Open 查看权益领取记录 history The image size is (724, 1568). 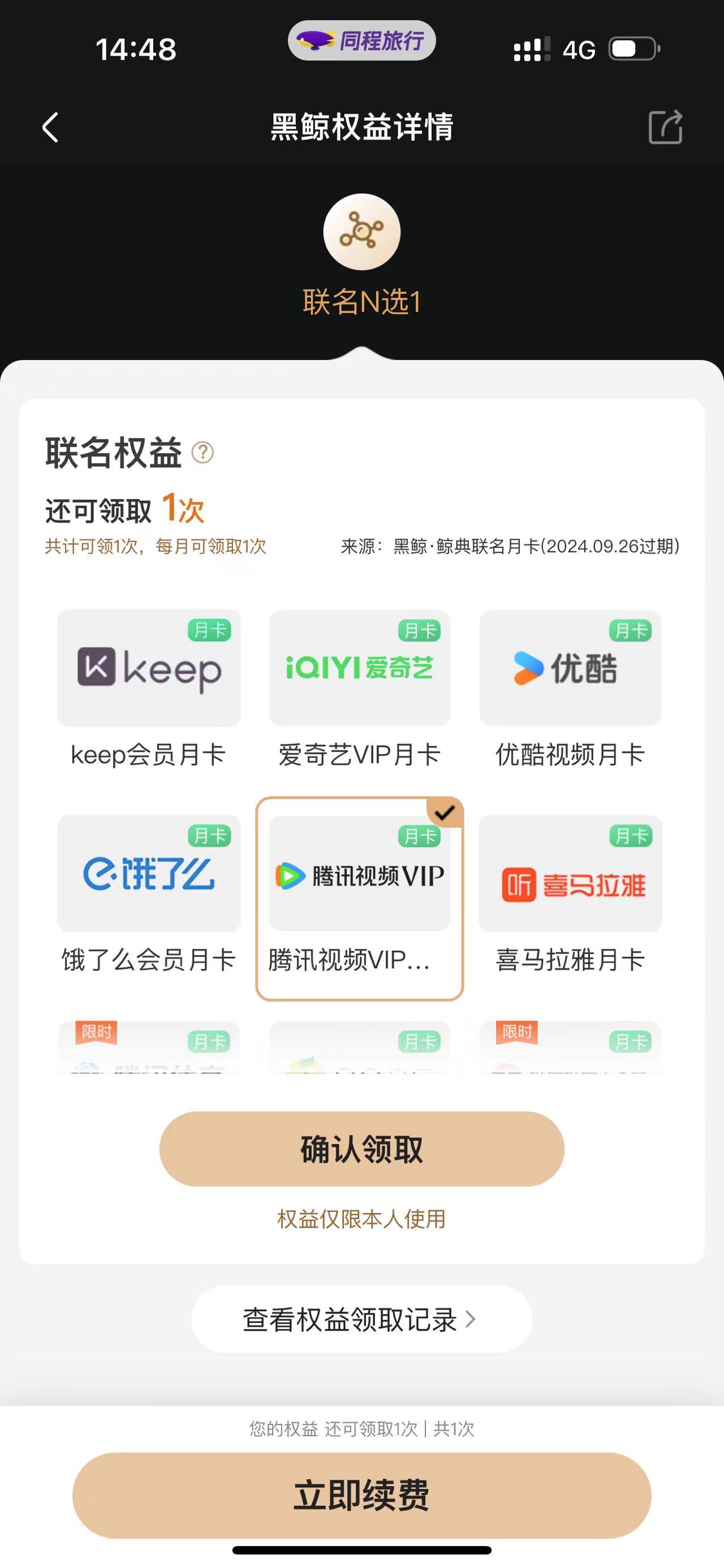[x=361, y=1319]
